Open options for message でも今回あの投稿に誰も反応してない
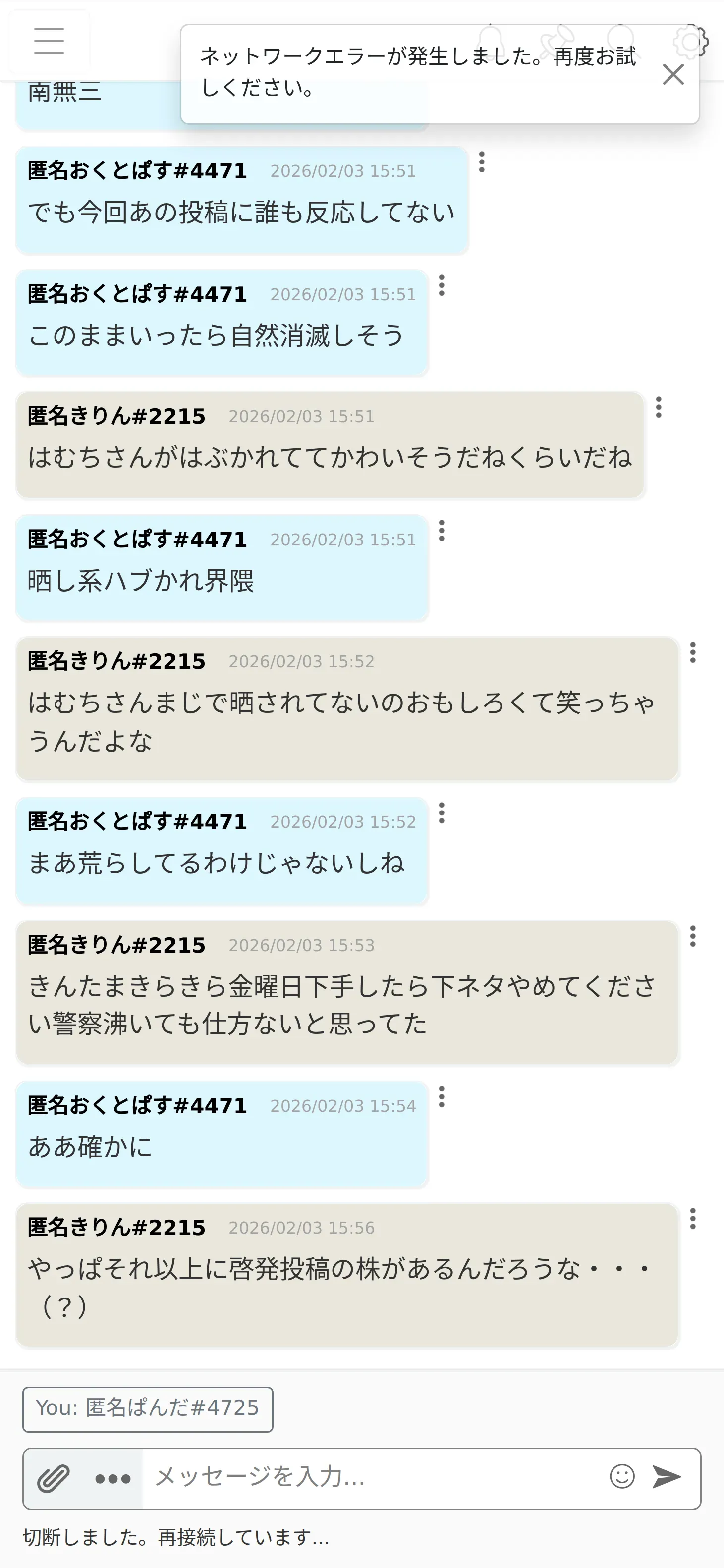Screen dimensions: 724x1568 click(482, 162)
